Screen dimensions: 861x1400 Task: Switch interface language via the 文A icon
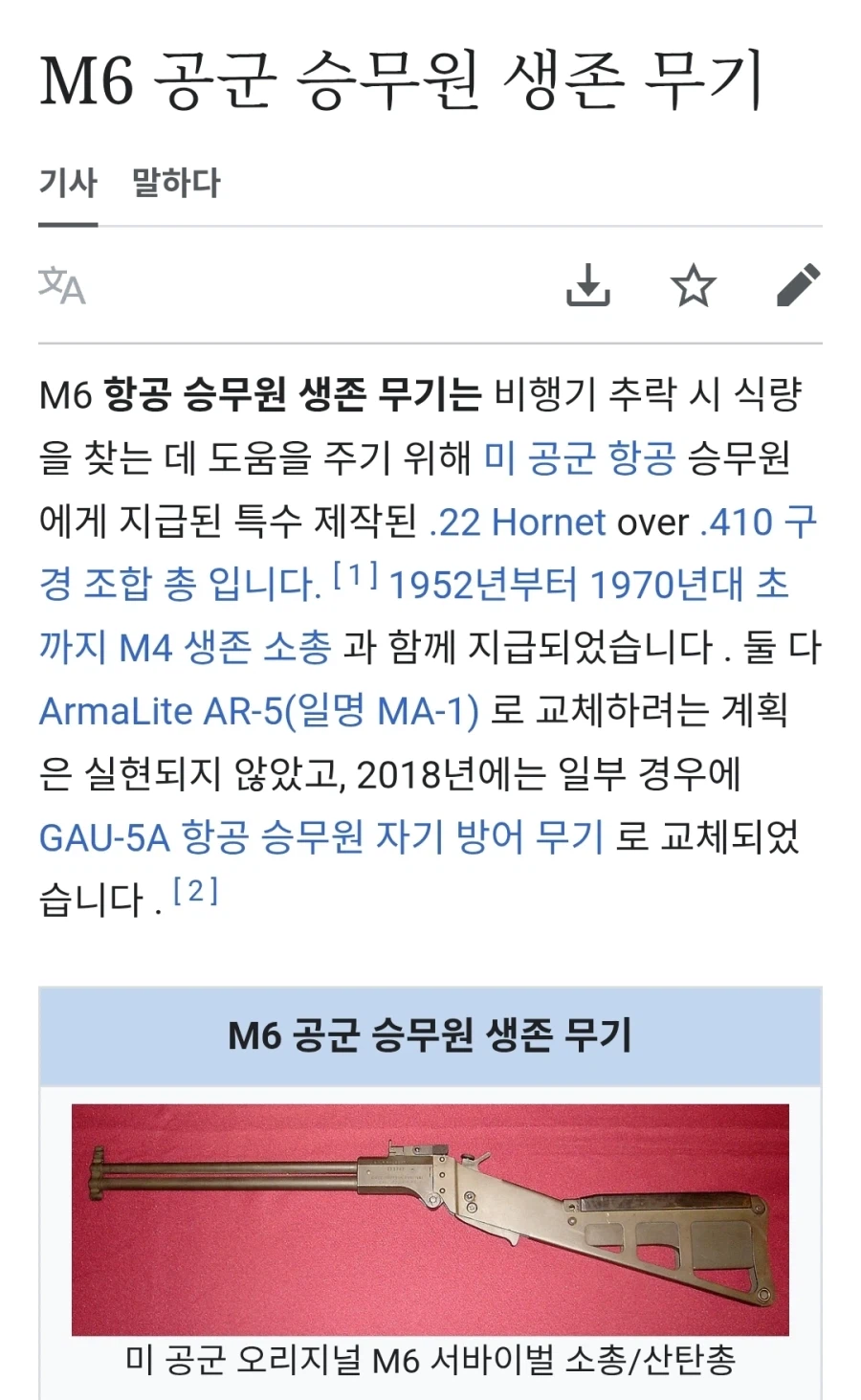(65, 284)
